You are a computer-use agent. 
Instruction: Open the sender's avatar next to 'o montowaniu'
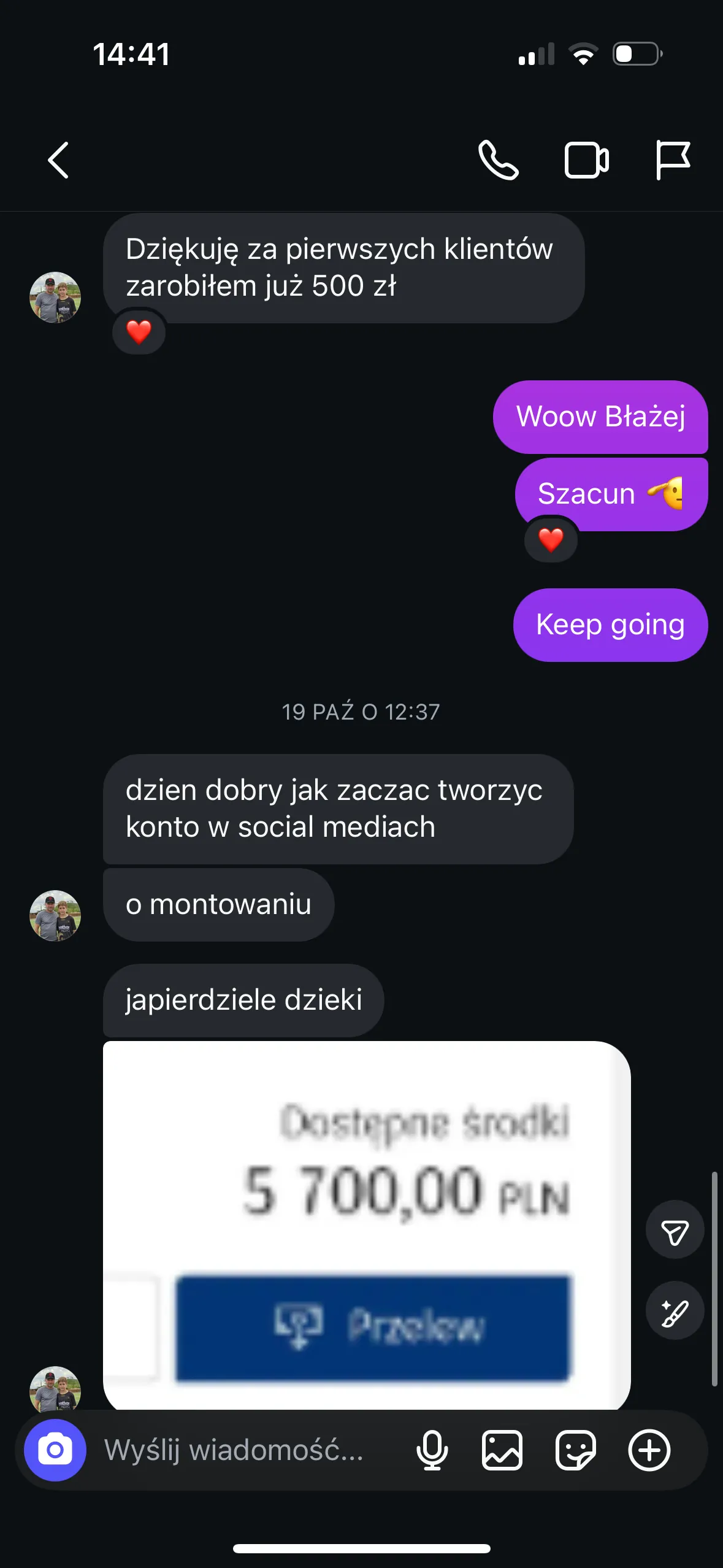pos(55,915)
